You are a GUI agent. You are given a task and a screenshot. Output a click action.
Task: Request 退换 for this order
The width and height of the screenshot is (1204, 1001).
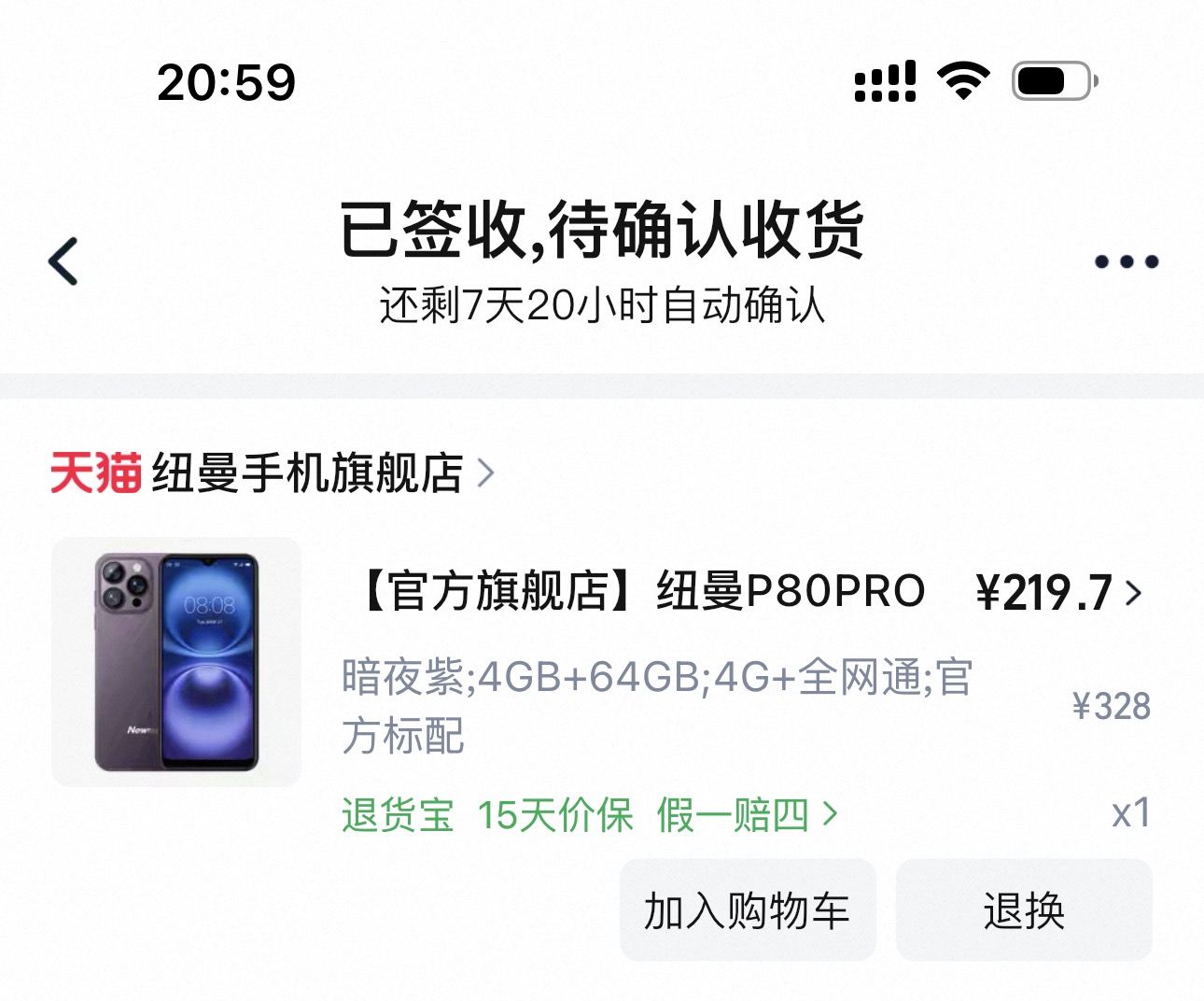pos(1023,910)
